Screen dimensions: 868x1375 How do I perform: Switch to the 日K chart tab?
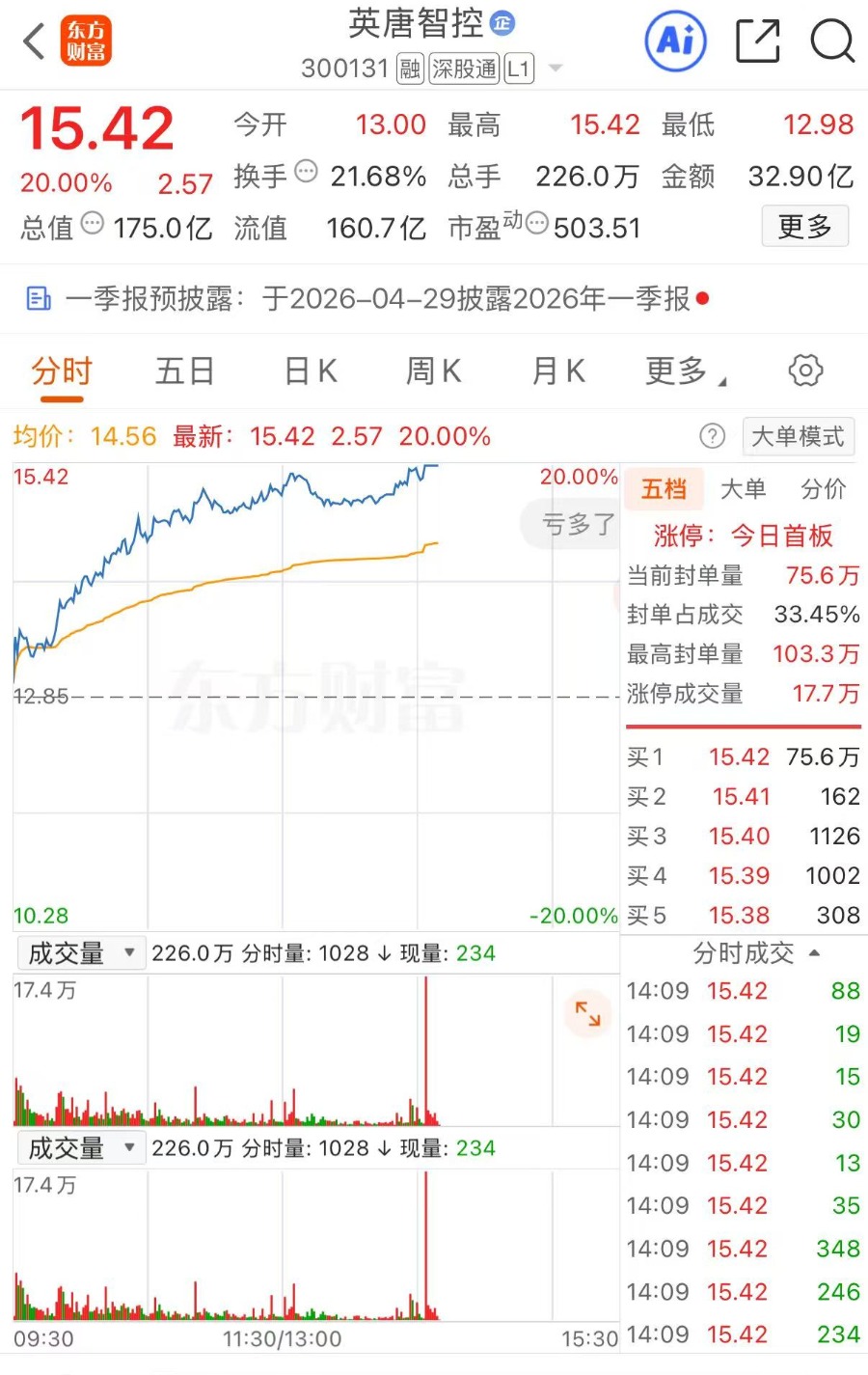click(x=308, y=371)
